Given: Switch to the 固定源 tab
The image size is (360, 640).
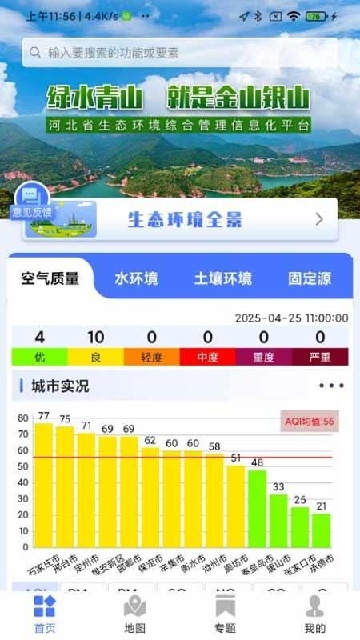Looking at the screenshot, I should 309,279.
